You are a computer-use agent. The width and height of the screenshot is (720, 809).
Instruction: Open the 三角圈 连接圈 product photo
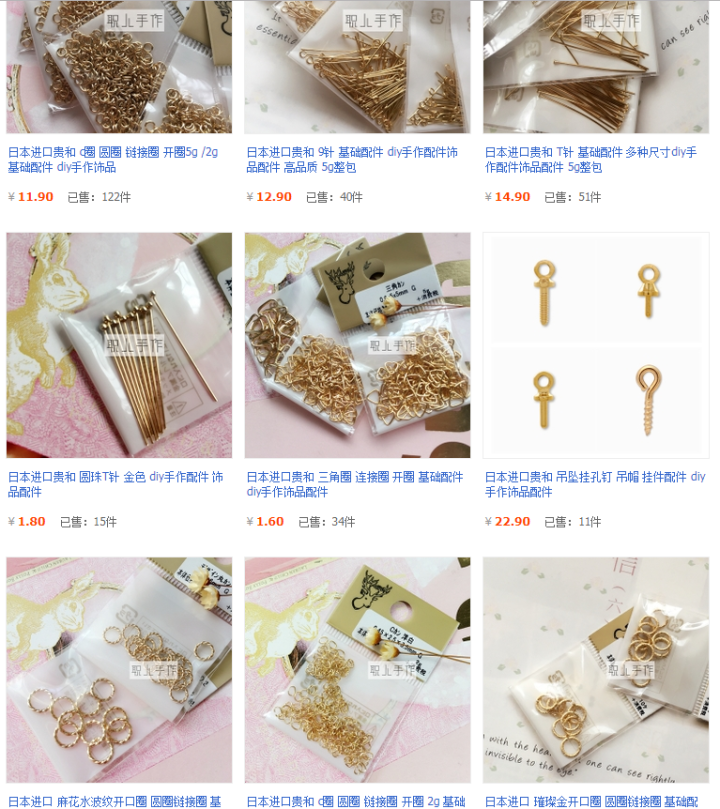[x=357, y=345]
